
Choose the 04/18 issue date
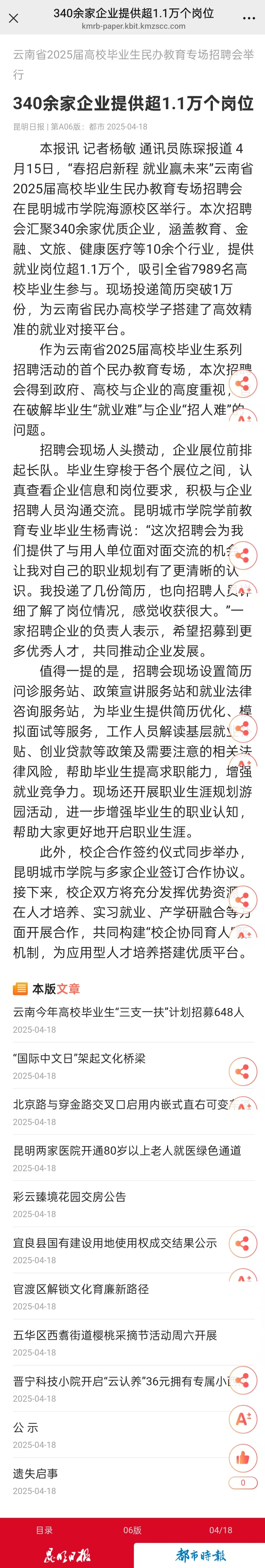click(x=221, y=1530)
